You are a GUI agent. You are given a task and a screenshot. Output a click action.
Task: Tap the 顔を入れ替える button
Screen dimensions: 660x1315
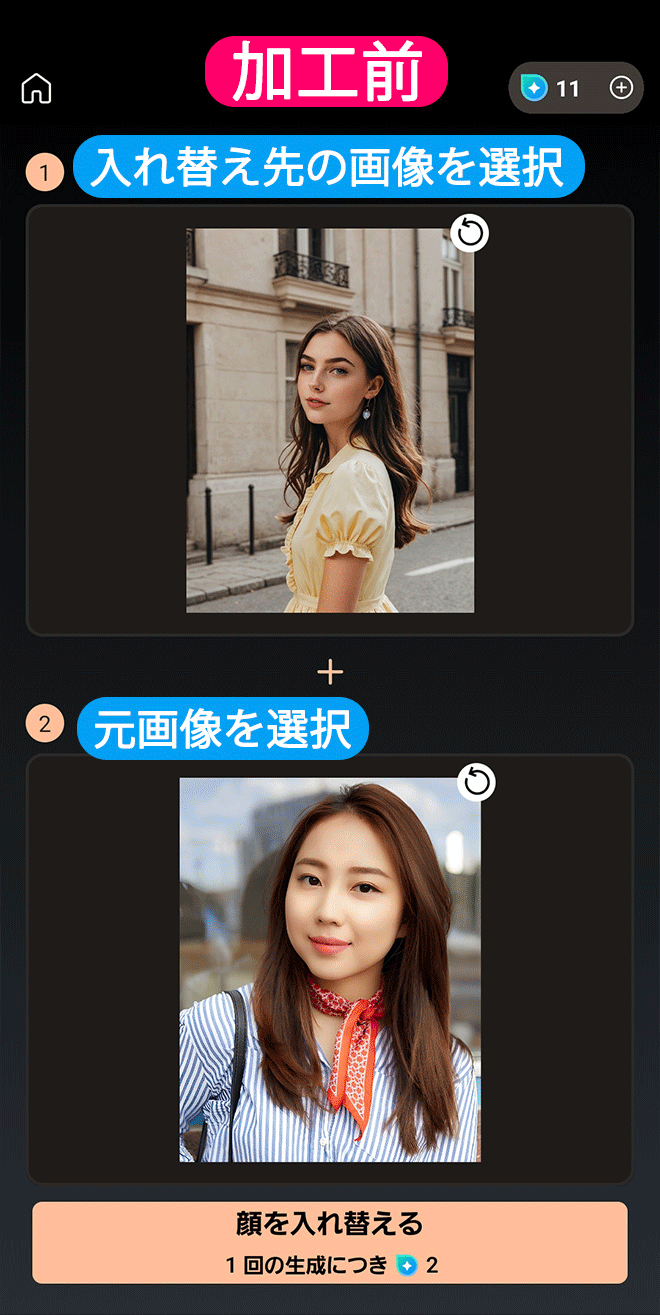(x=330, y=1242)
